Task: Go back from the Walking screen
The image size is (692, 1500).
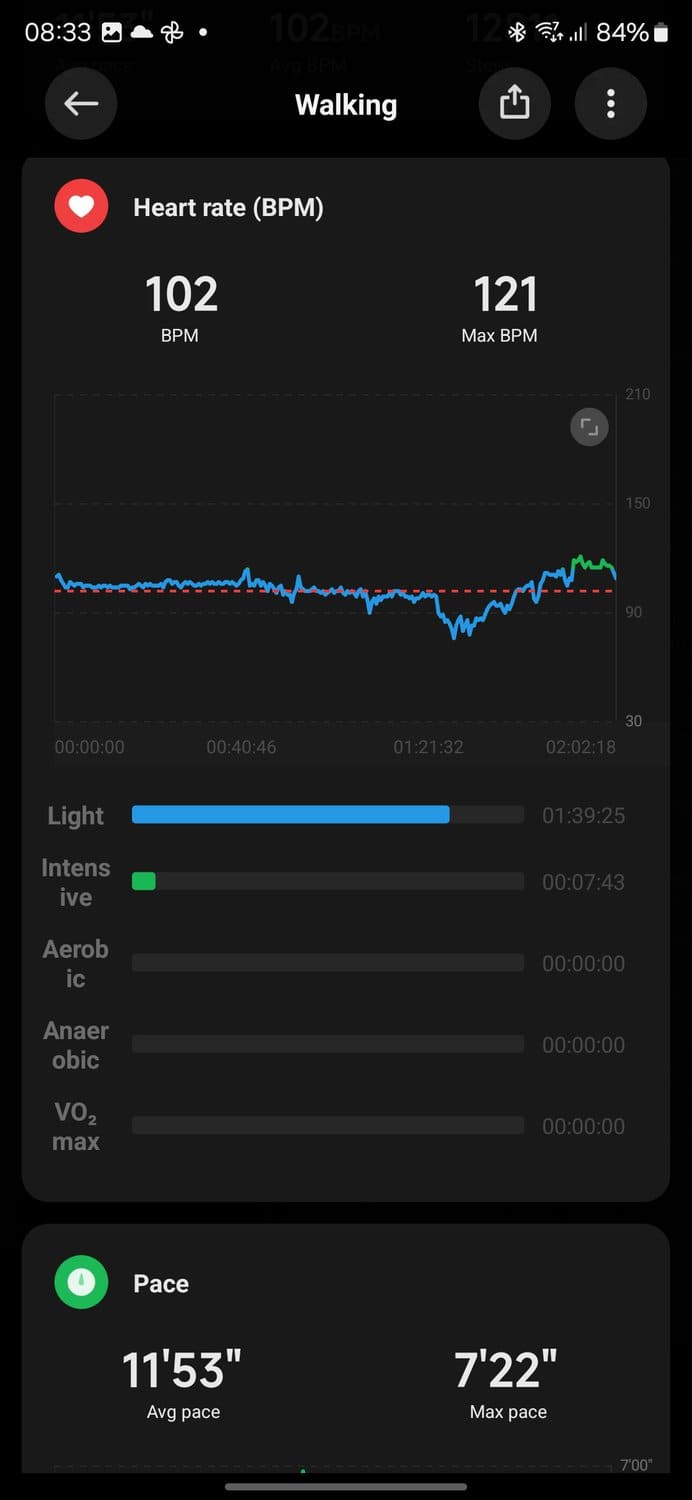Action: pos(81,104)
